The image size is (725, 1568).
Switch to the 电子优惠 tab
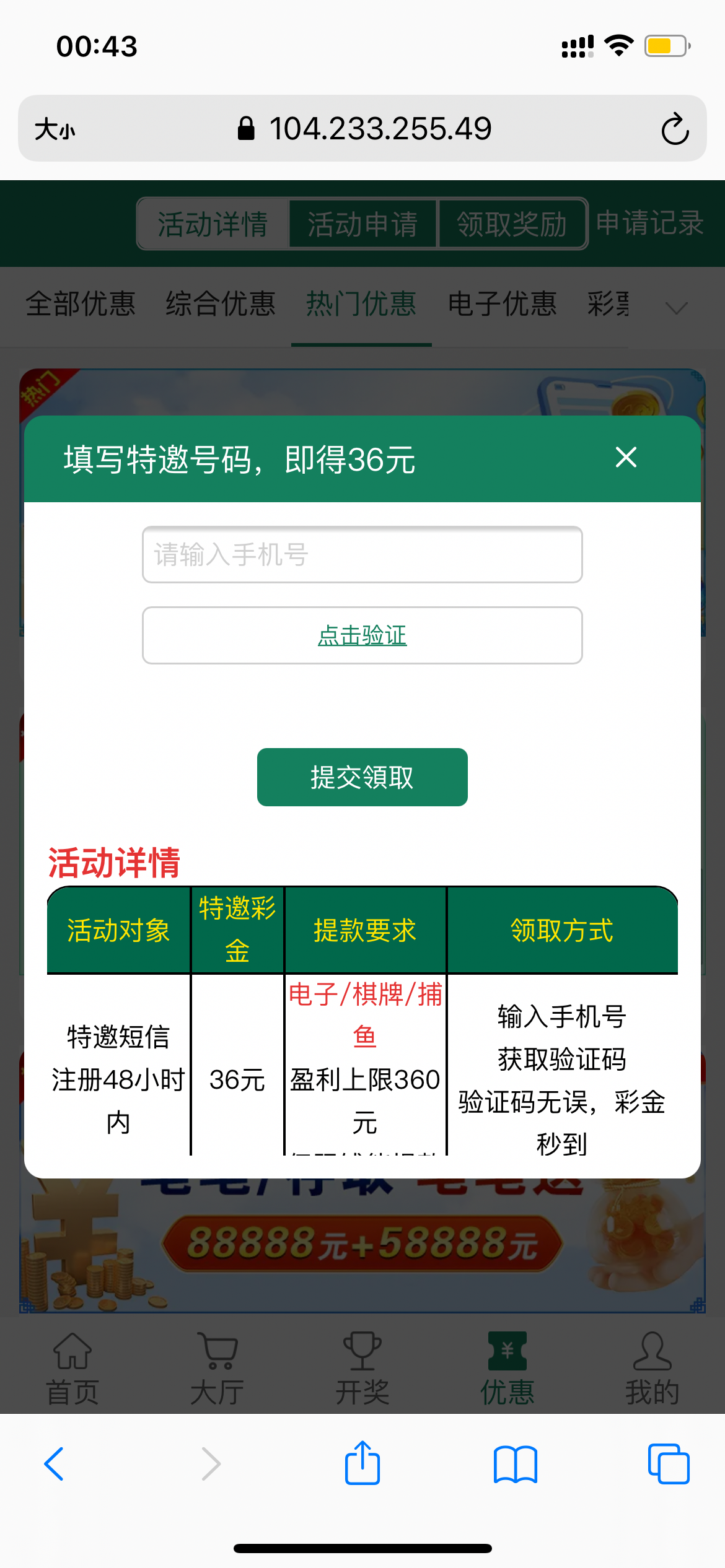502,305
